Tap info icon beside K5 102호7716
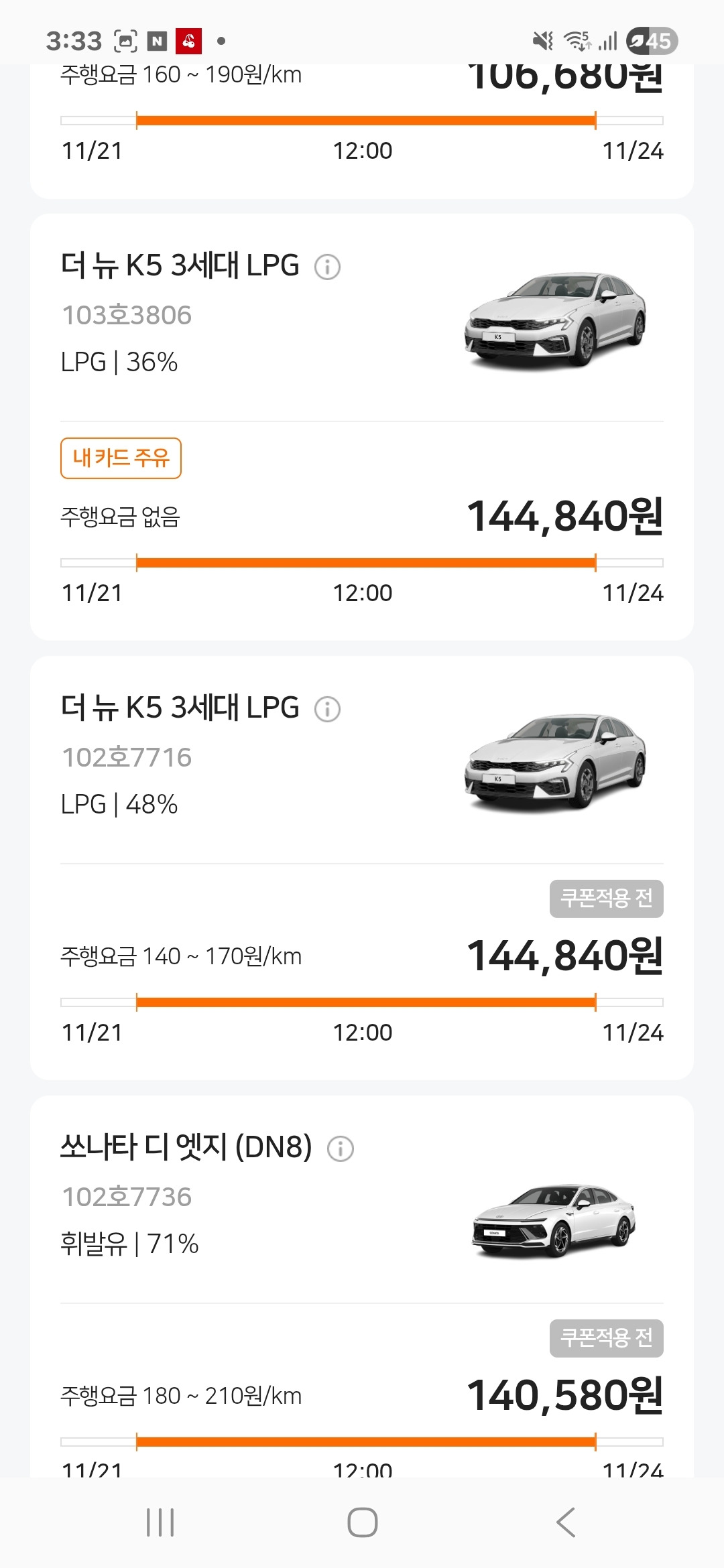The image size is (724, 1568). (x=328, y=708)
